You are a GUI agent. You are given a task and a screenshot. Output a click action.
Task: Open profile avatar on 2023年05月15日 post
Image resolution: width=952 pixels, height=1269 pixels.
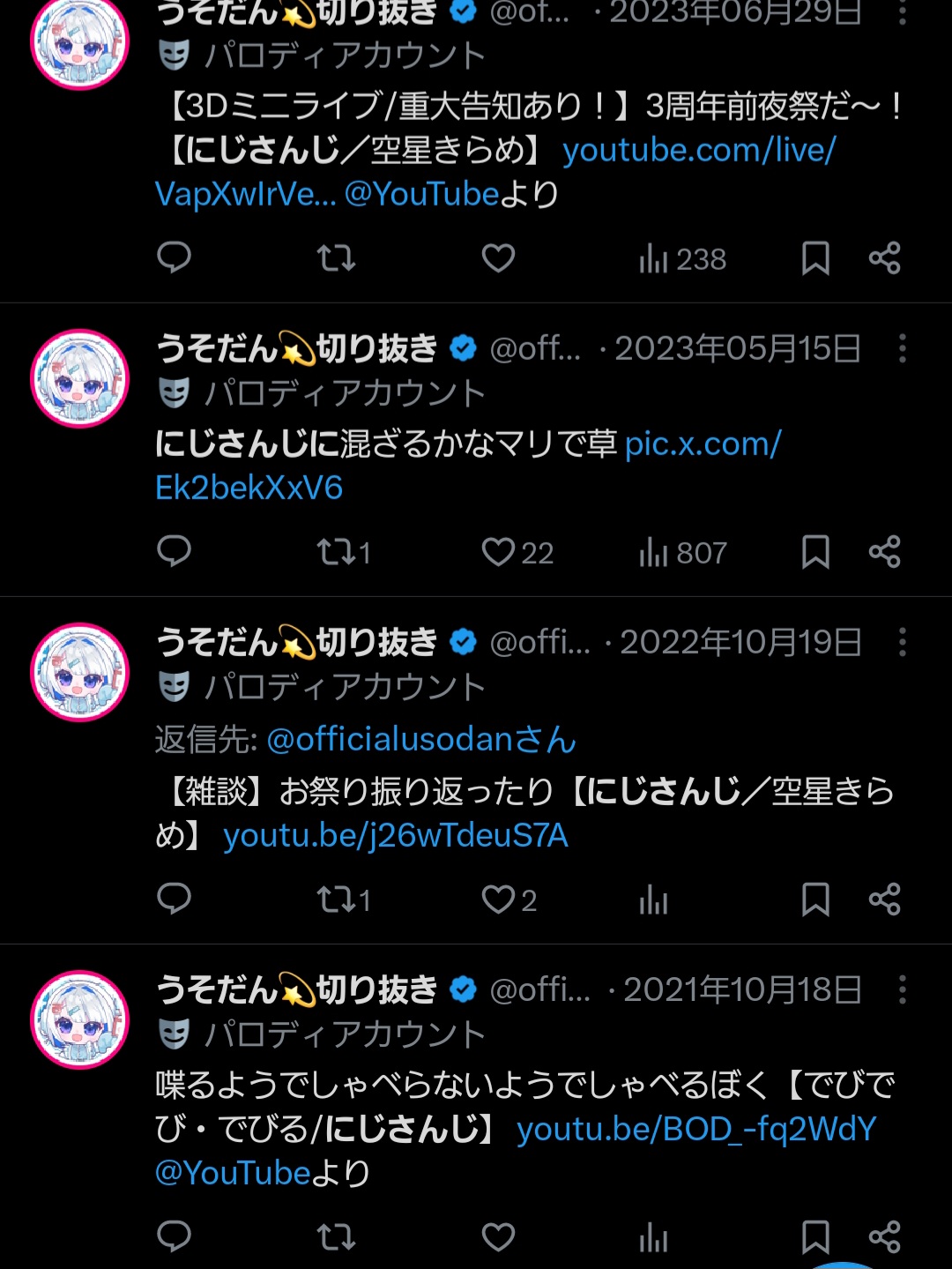coord(80,378)
